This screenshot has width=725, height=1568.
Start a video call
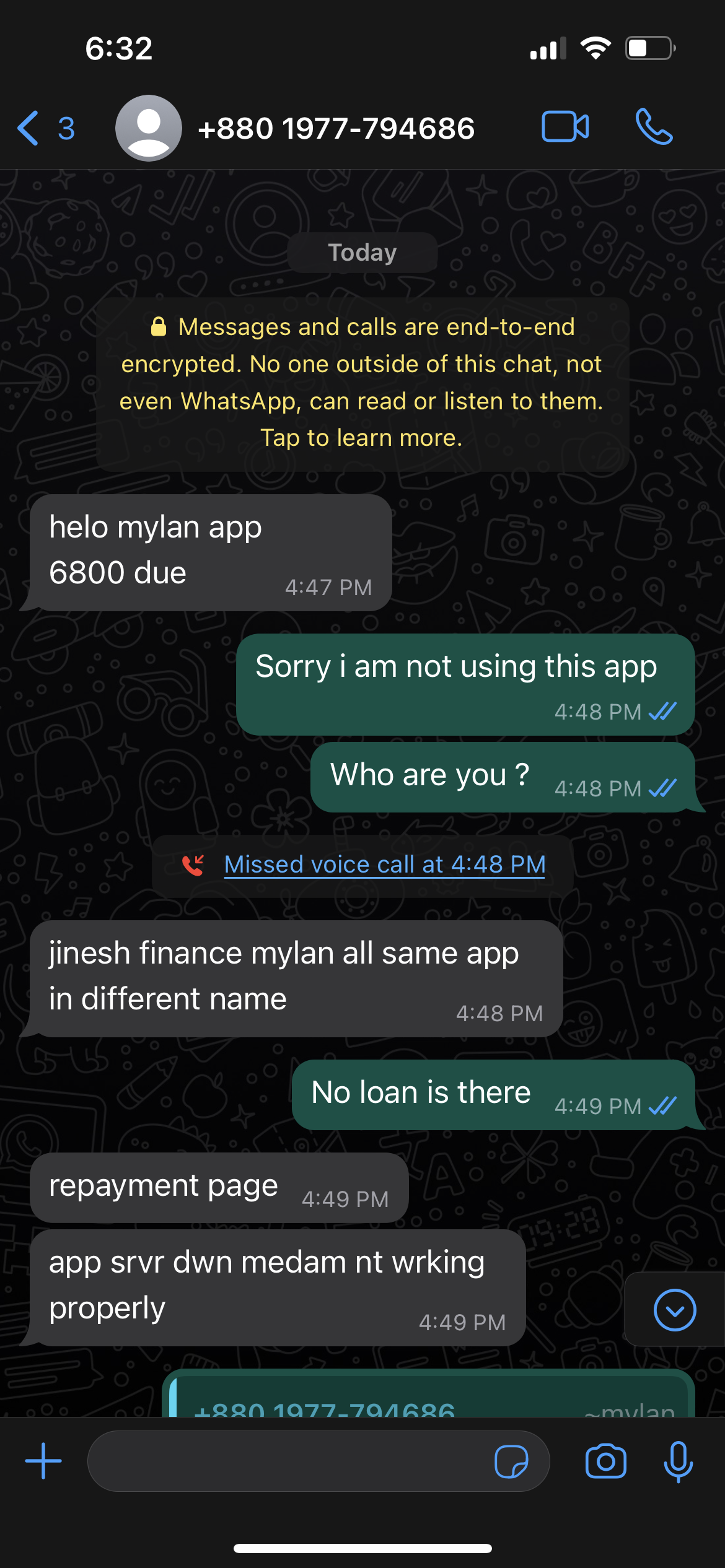[565, 127]
